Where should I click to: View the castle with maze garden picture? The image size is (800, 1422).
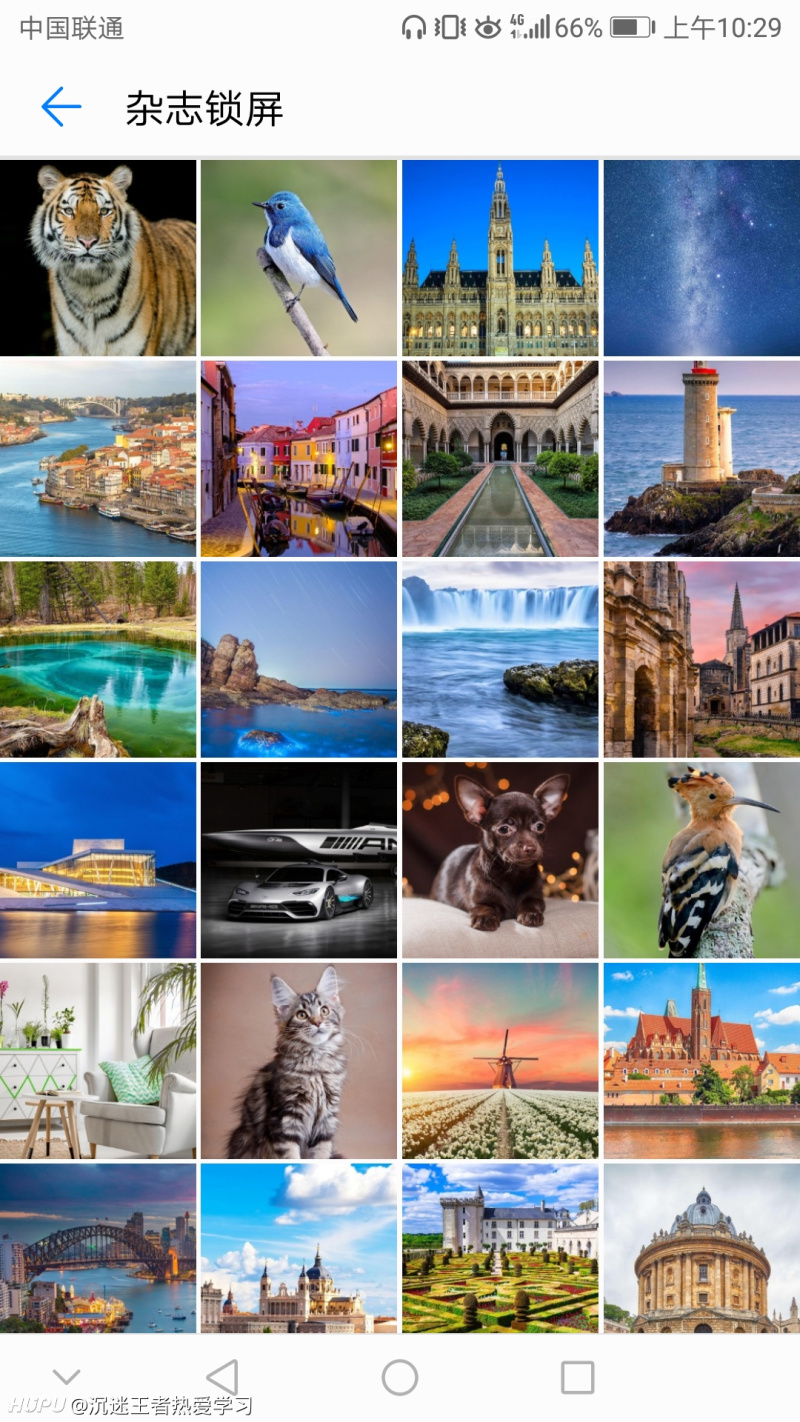500,1248
